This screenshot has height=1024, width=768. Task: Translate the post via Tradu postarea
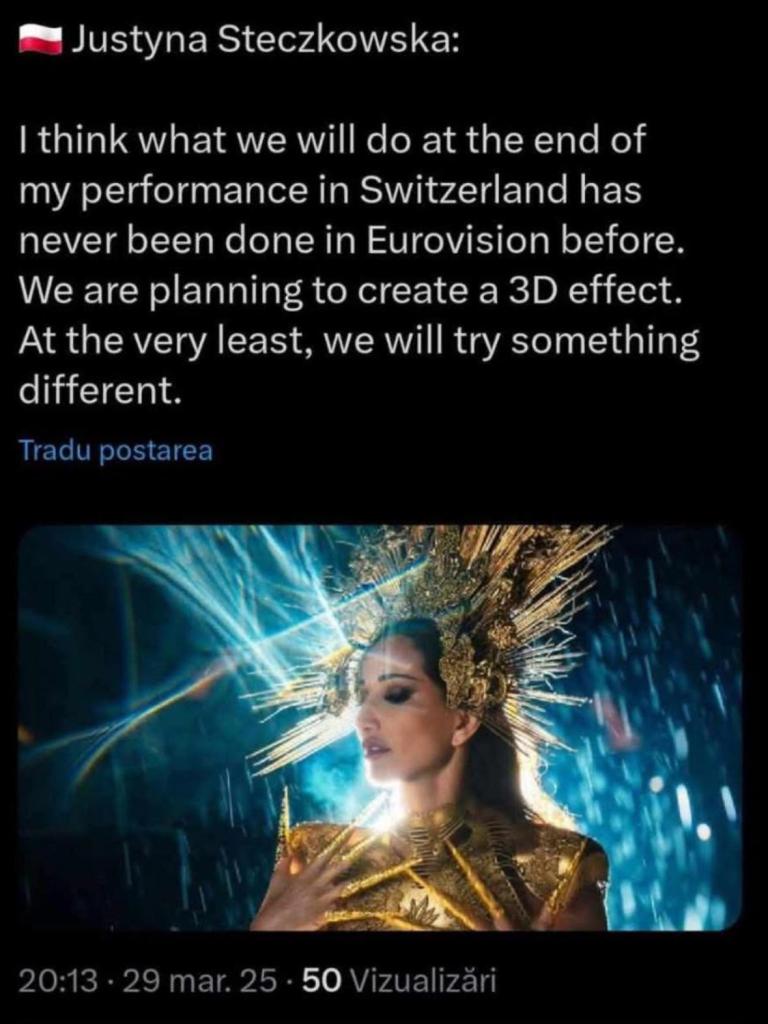click(116, 451)
